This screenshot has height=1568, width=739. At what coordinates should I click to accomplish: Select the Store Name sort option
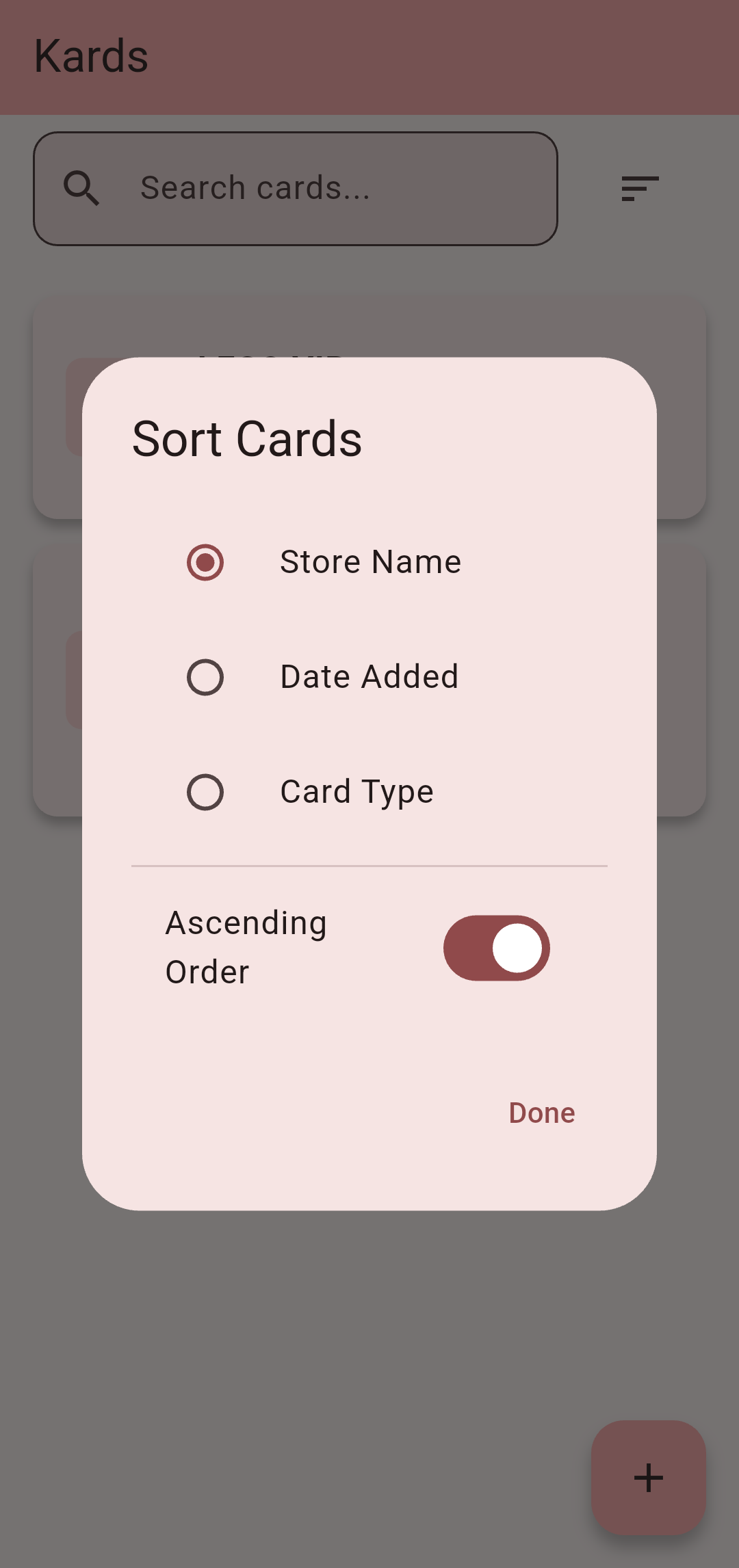pyautogui.click(x=369, y=562)
